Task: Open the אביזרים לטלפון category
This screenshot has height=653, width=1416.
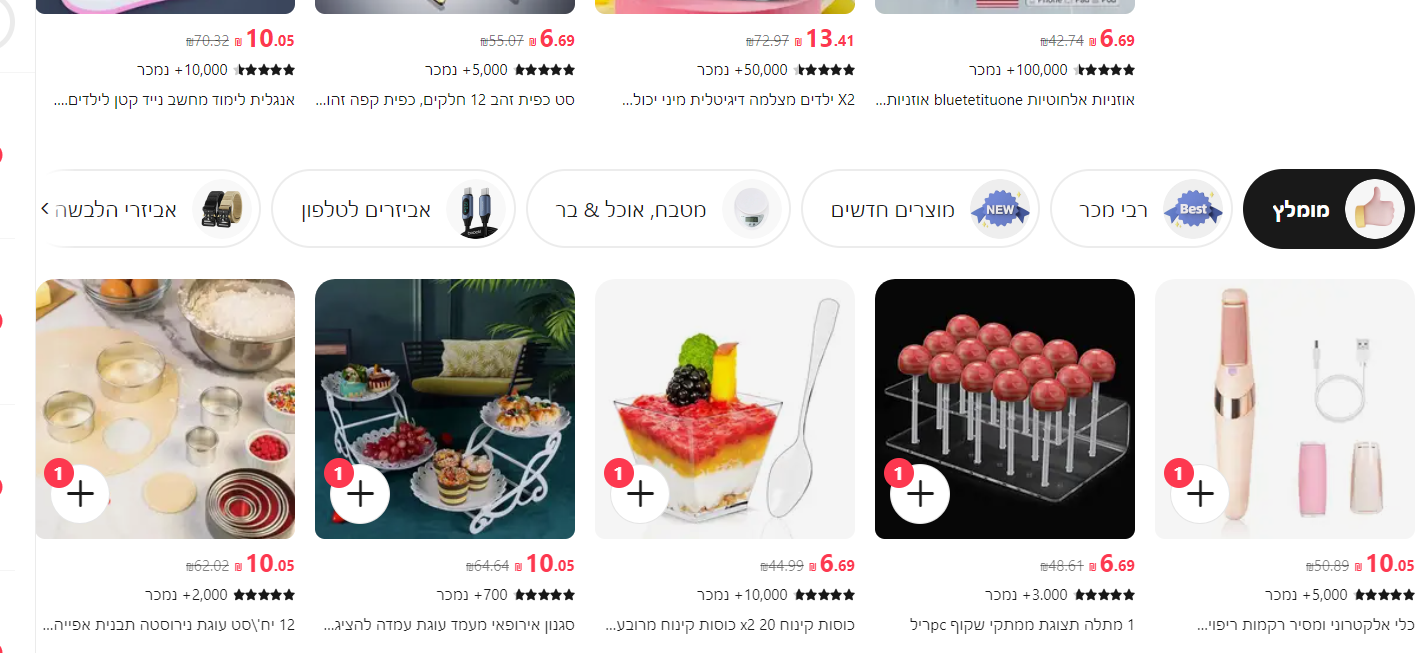Action: [x=393, y=209]
